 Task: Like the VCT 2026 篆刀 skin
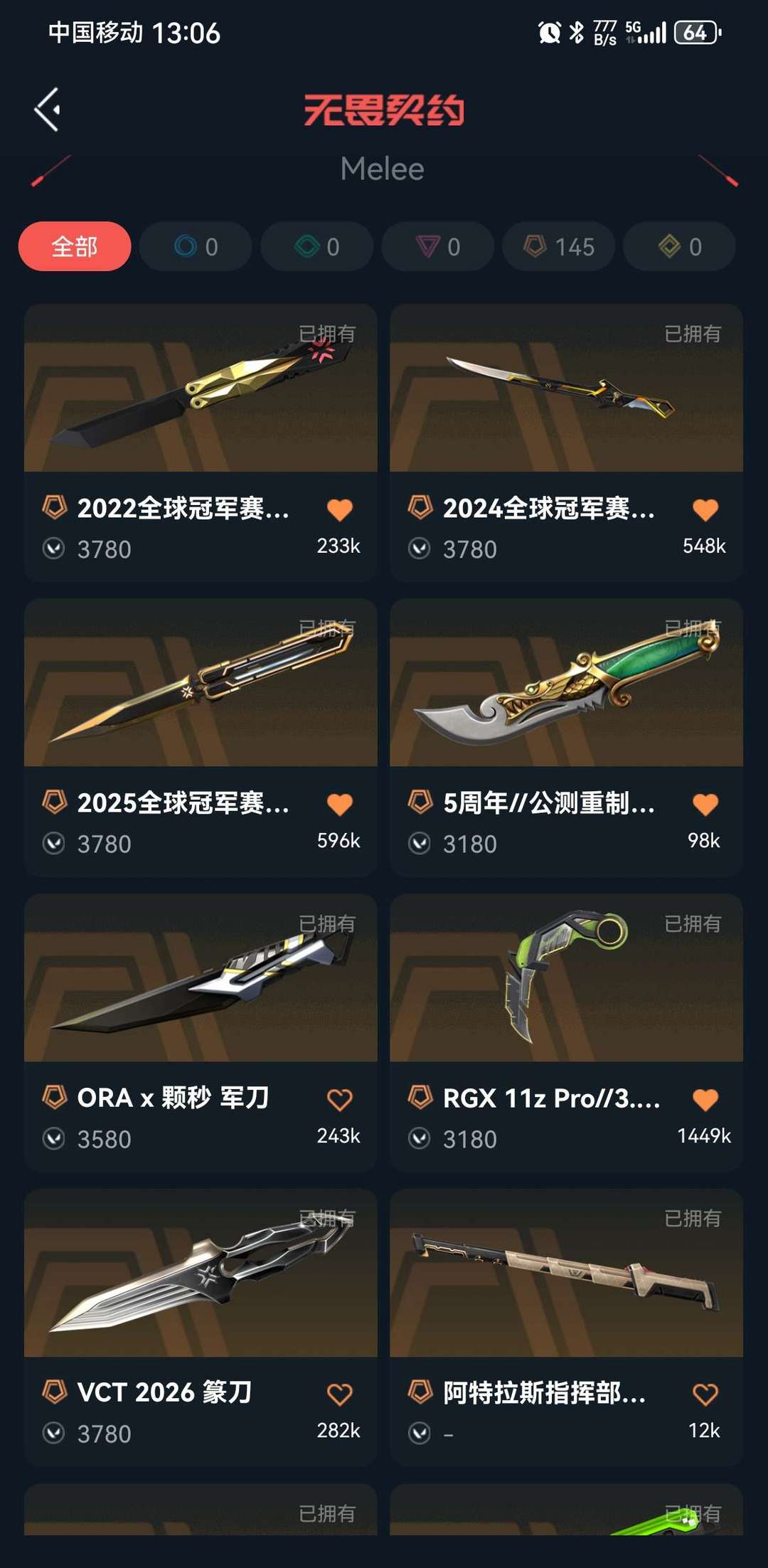[x=339, y=1394]
